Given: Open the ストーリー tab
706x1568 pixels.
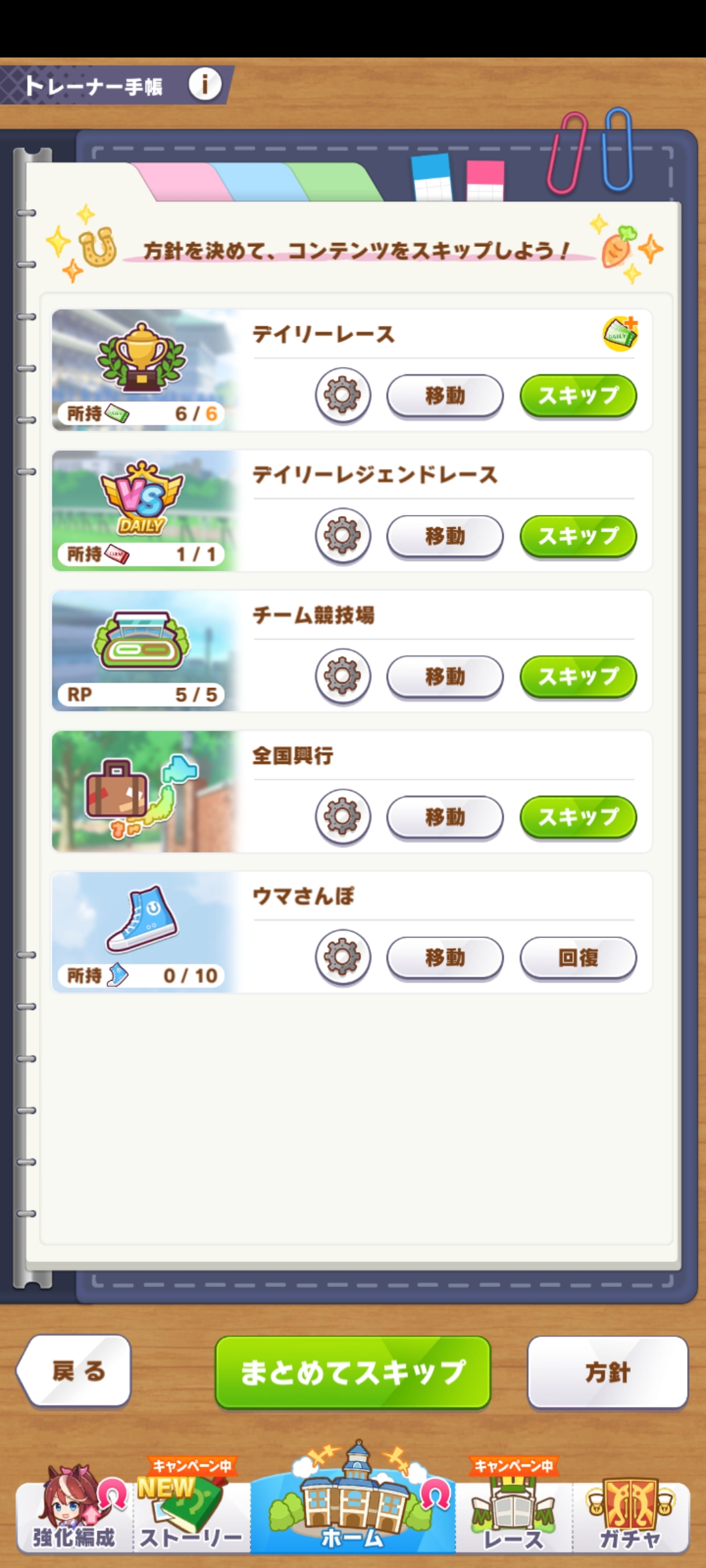Looking at the screenshot, I should click(x=191, y=1516).
